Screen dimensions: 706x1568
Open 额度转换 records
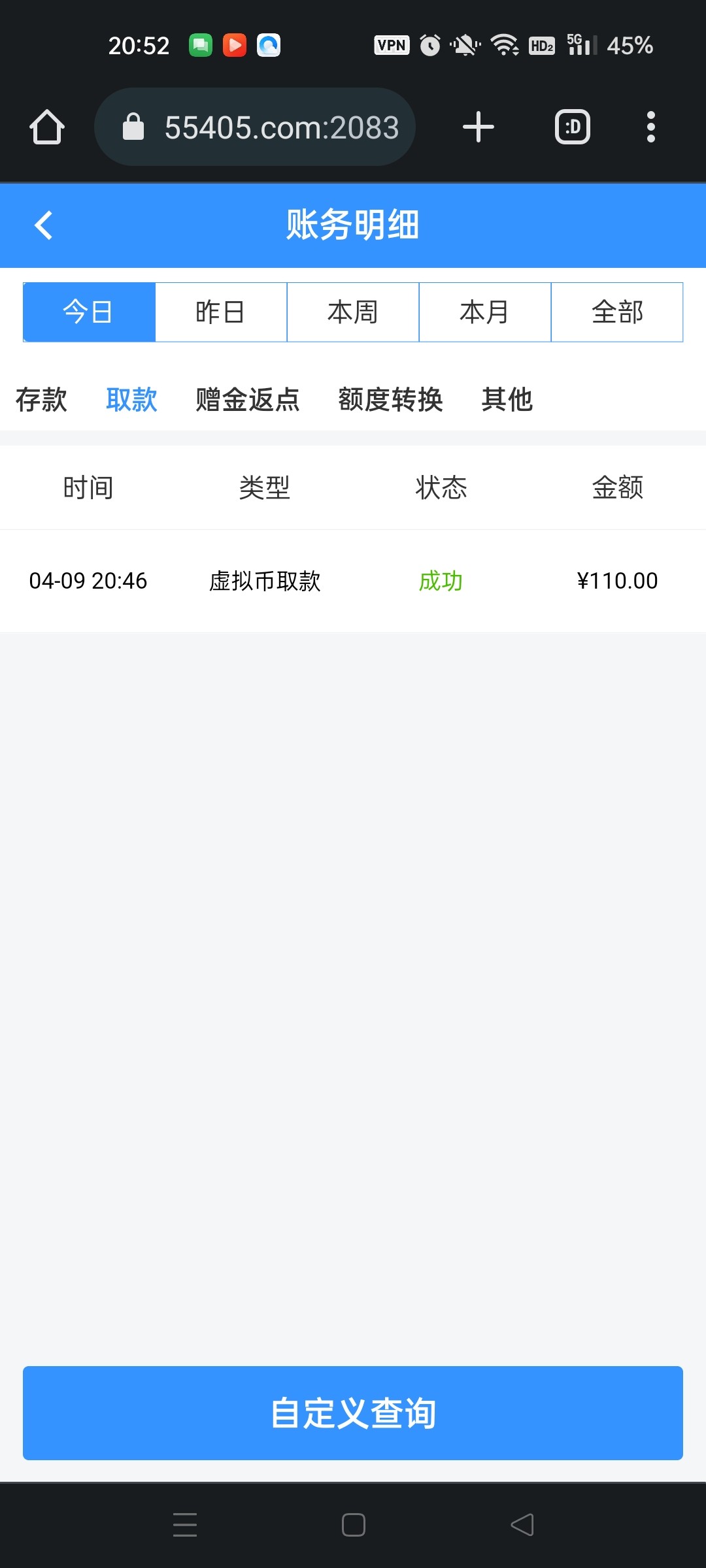[390, 399]
